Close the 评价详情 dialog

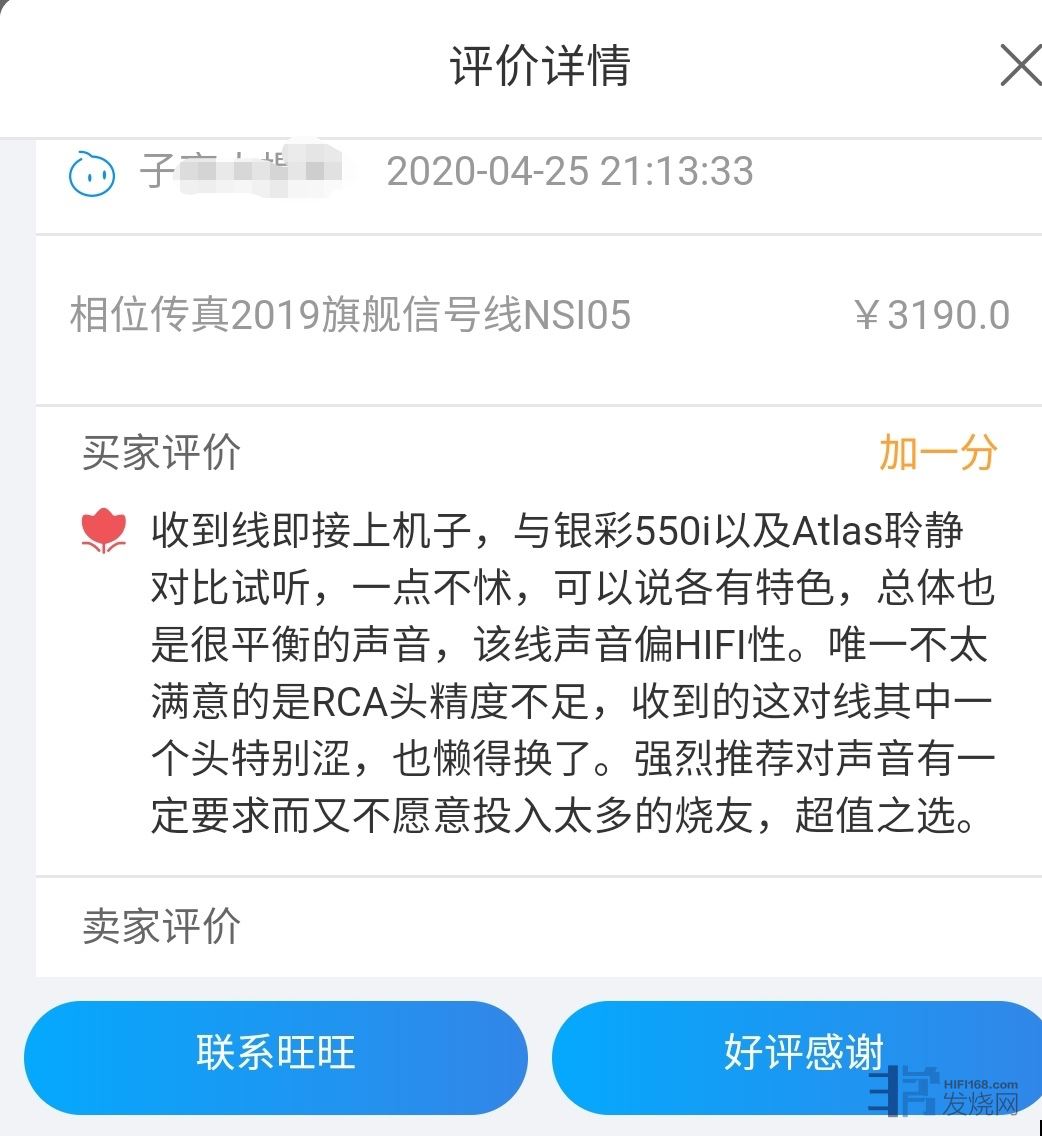1019,67
